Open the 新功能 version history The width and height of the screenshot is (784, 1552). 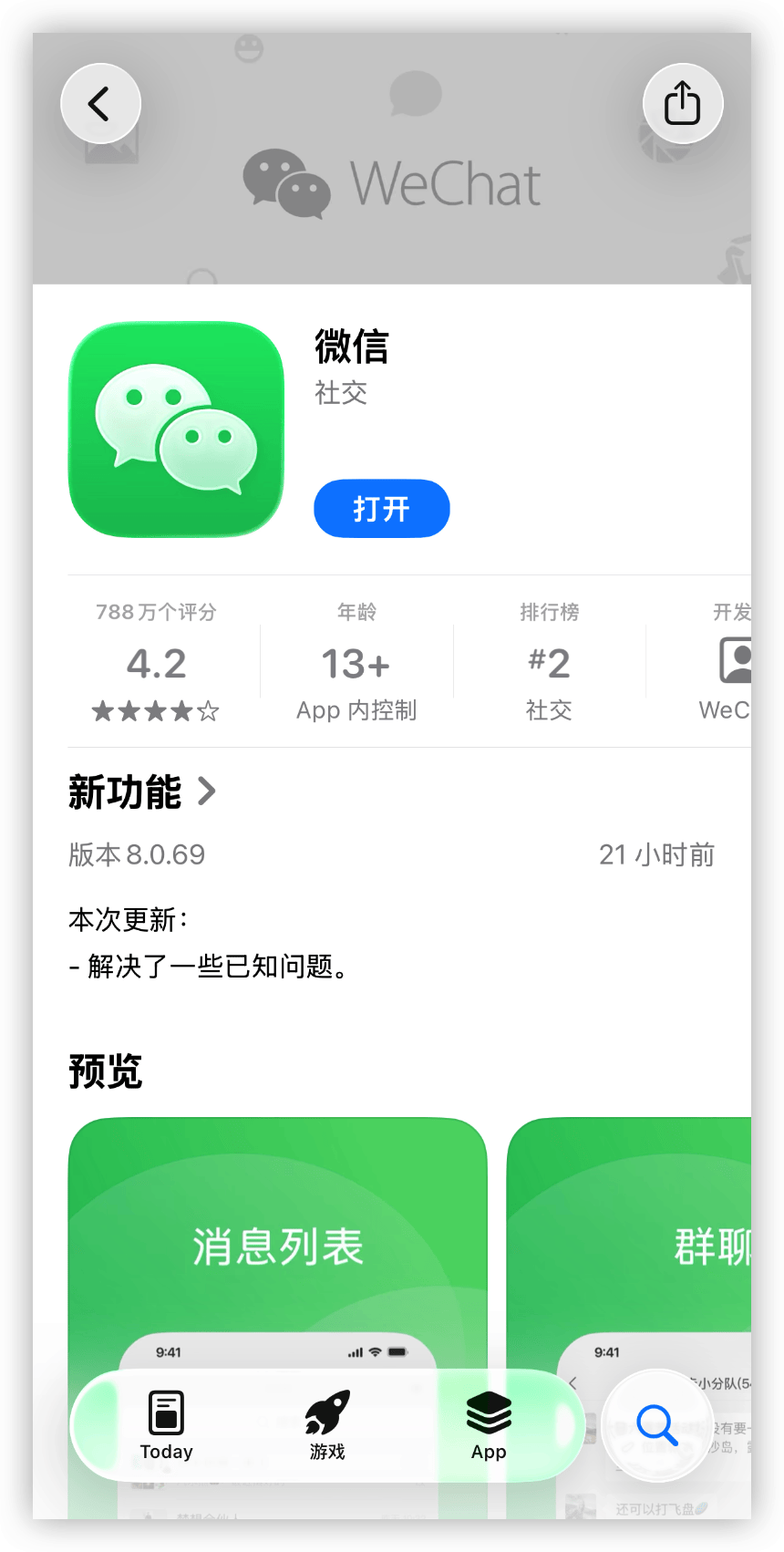pos(142,792)
